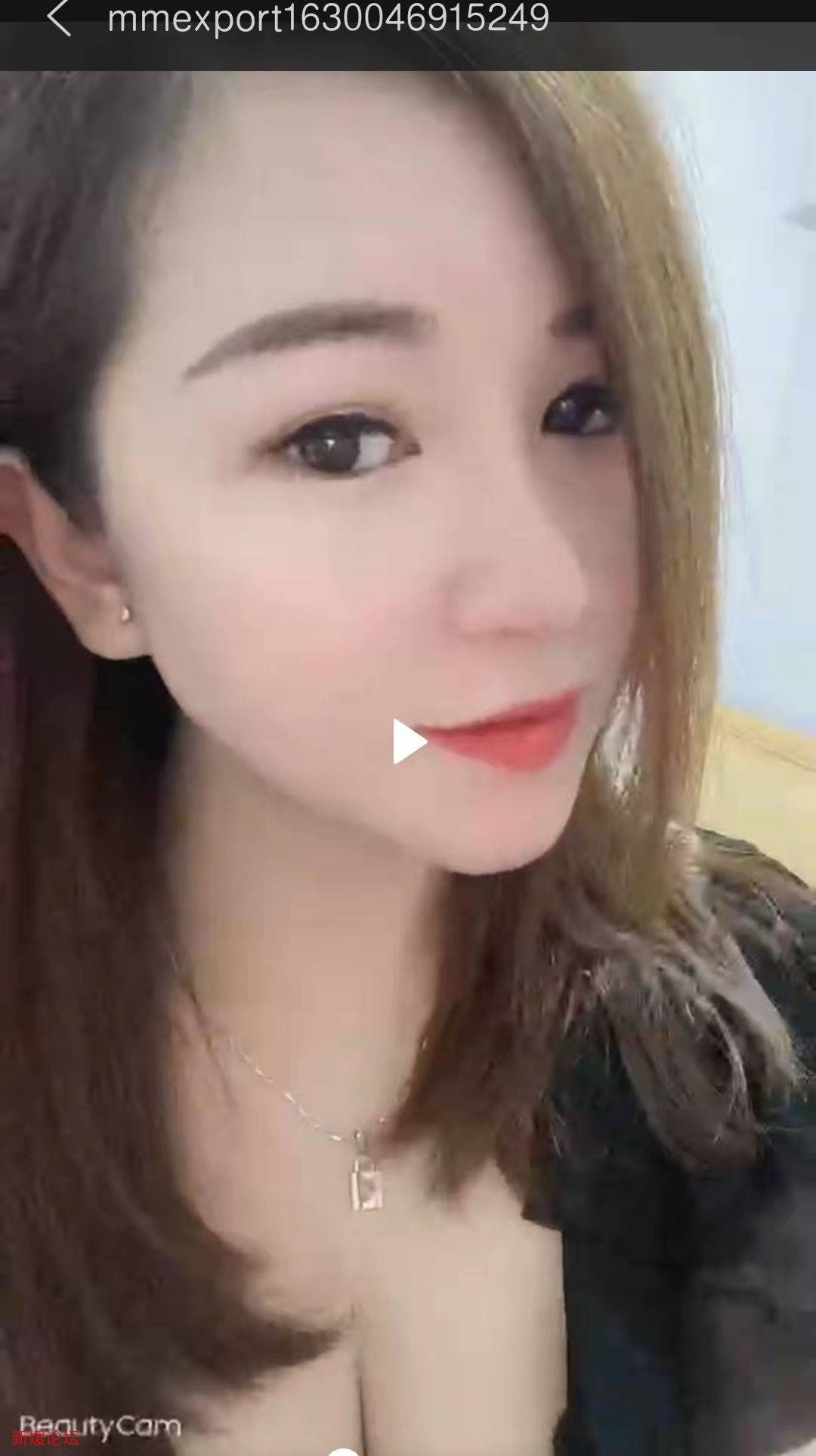Play the mmexport video
The width and height of the screenshot is (816, 1456).
[x=409, y=741]
